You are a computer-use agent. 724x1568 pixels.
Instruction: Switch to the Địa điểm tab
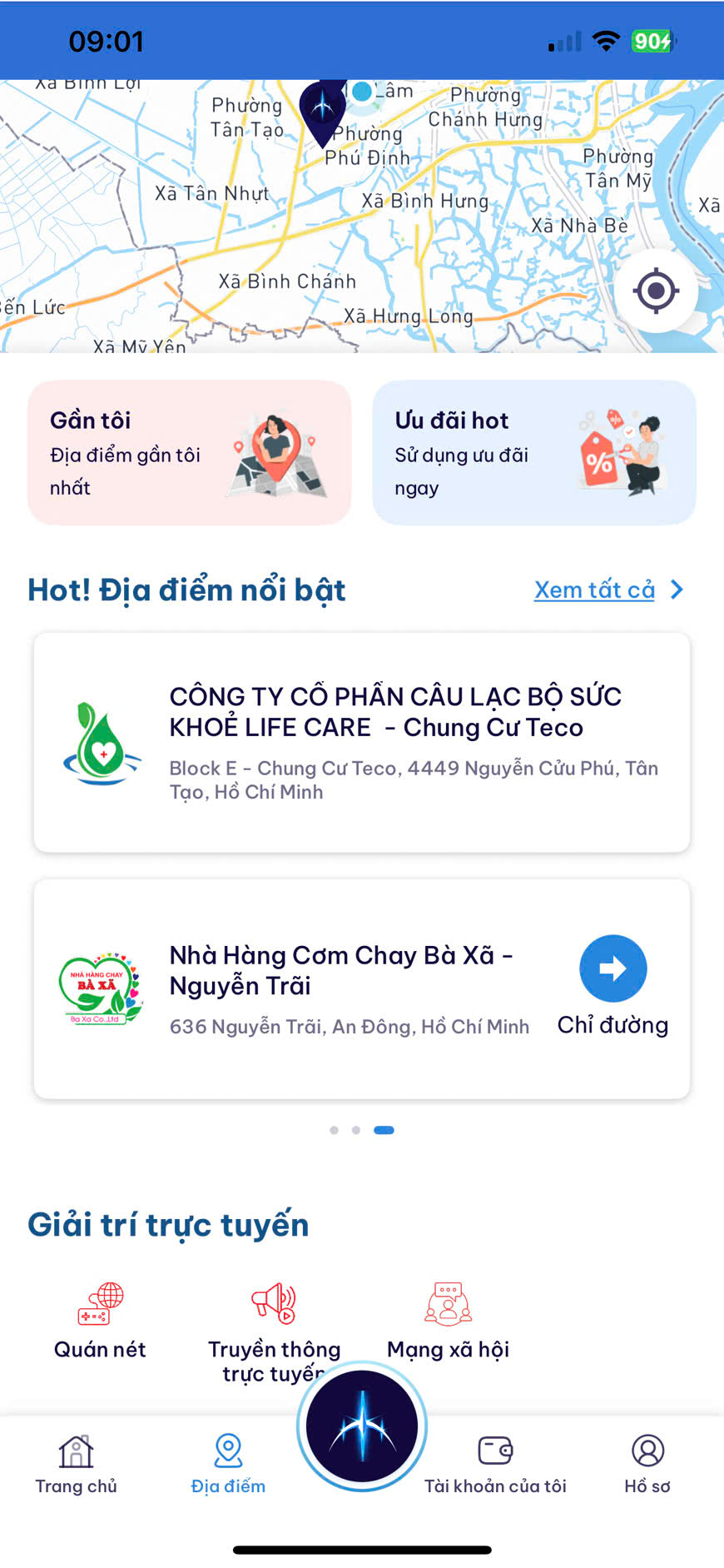pyautogui.click(x=228, y=1465)
